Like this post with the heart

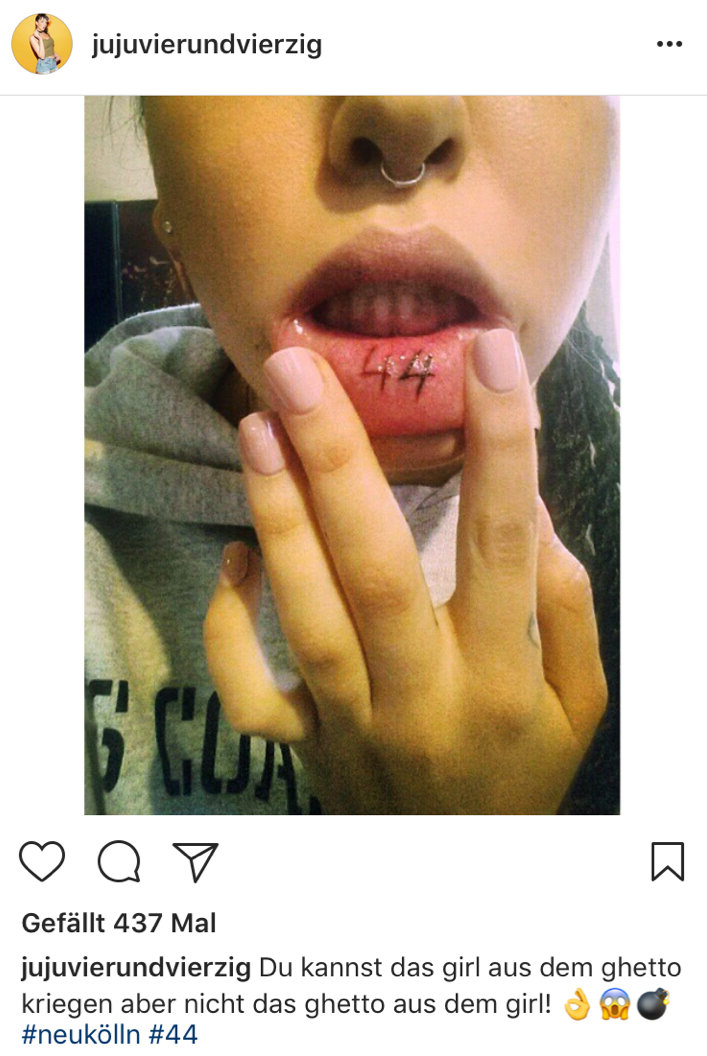point(42,861)
